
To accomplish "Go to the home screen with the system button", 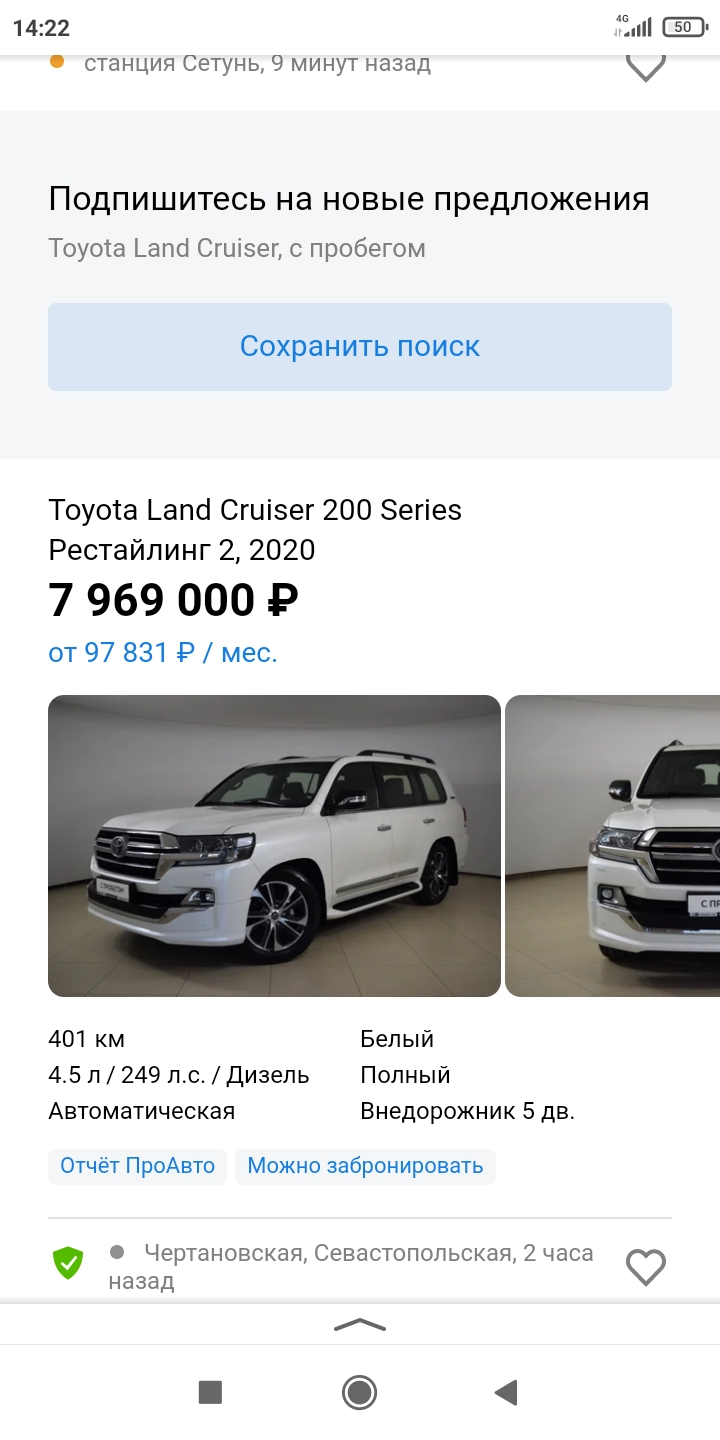I will (359, 1392).
